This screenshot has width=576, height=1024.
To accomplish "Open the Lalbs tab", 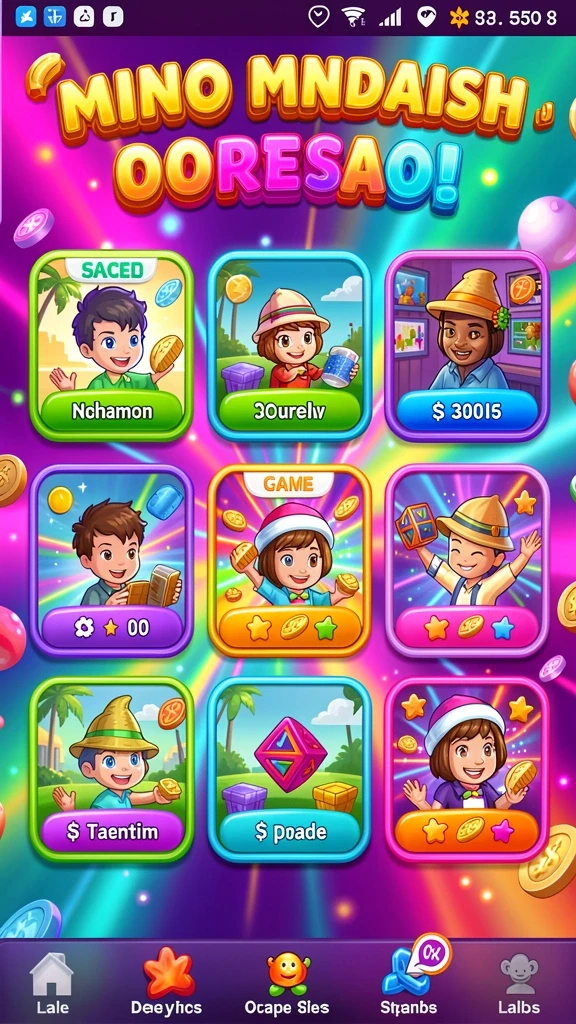I will point(519,983).
